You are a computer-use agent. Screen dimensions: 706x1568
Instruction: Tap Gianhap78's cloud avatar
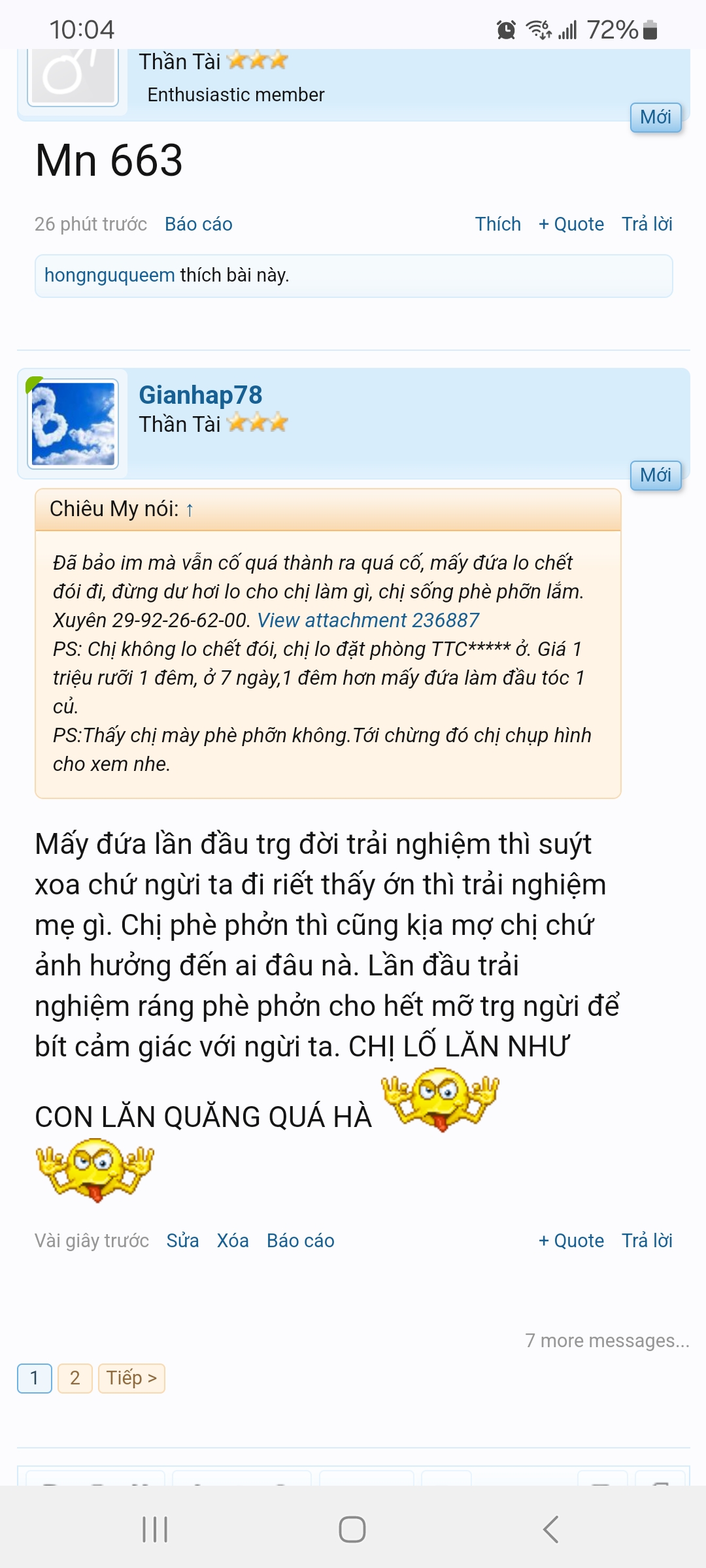tap(73, 424)
